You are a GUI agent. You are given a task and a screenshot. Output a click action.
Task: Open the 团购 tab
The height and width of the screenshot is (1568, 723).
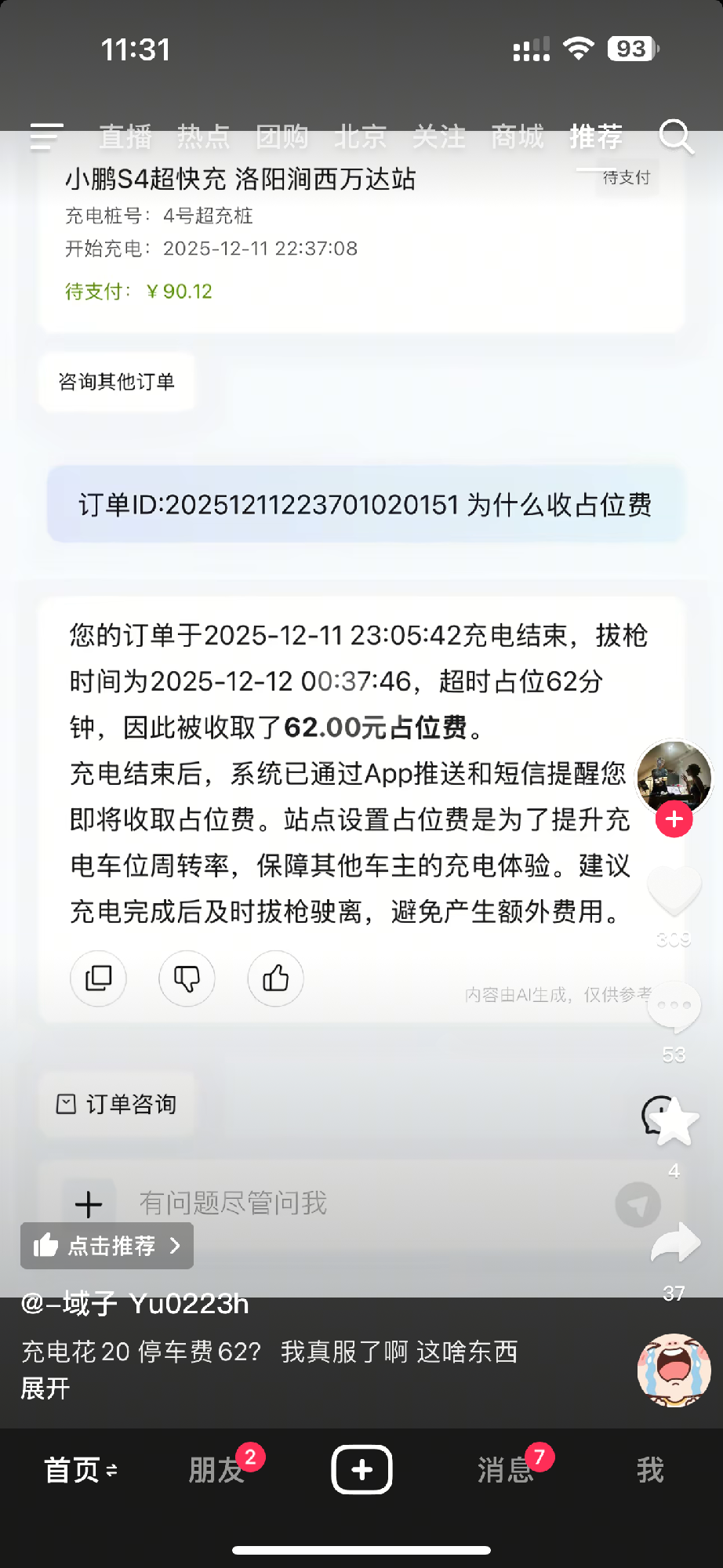click(282, 136)
